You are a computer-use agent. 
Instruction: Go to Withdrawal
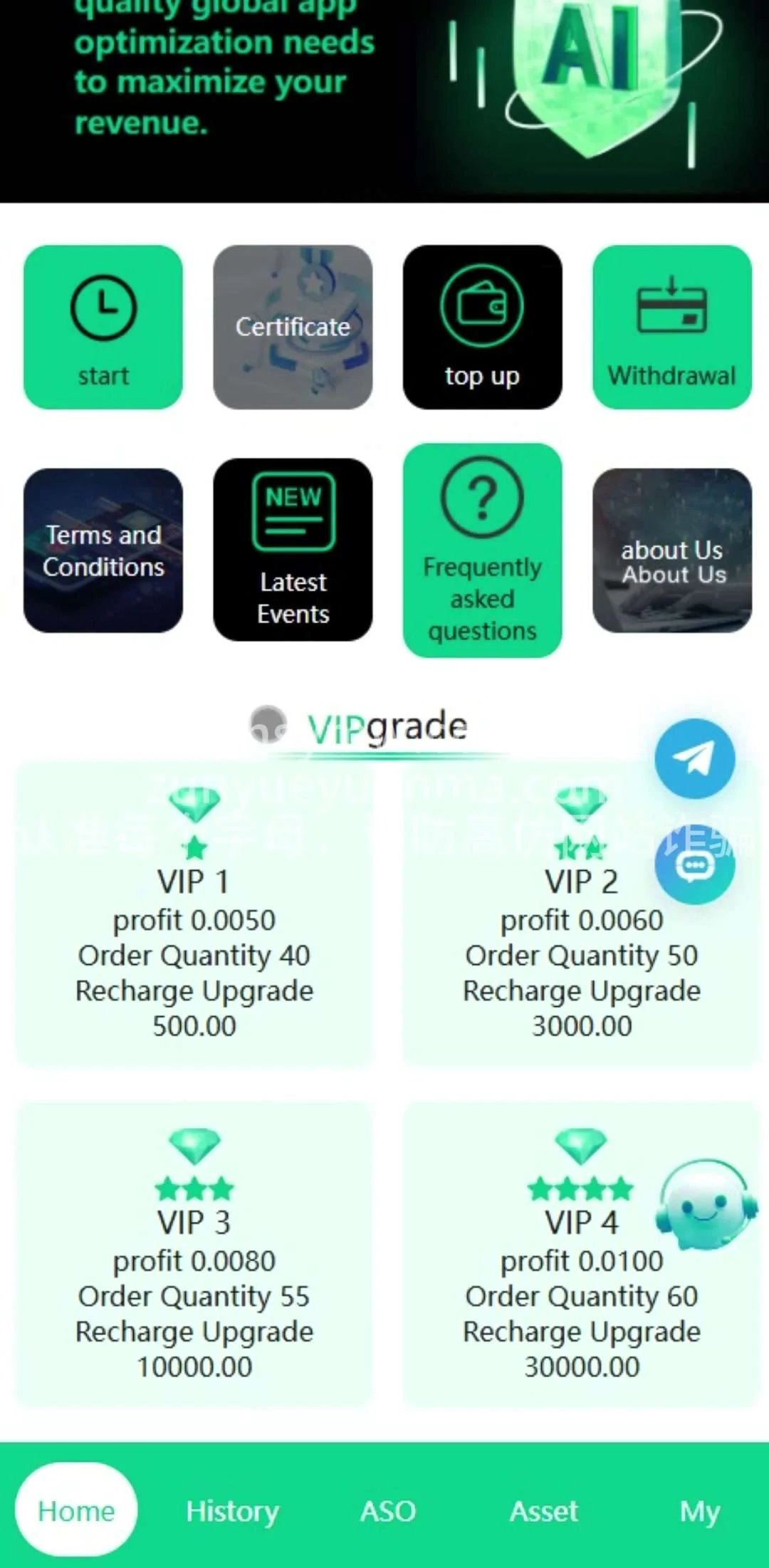671,328
